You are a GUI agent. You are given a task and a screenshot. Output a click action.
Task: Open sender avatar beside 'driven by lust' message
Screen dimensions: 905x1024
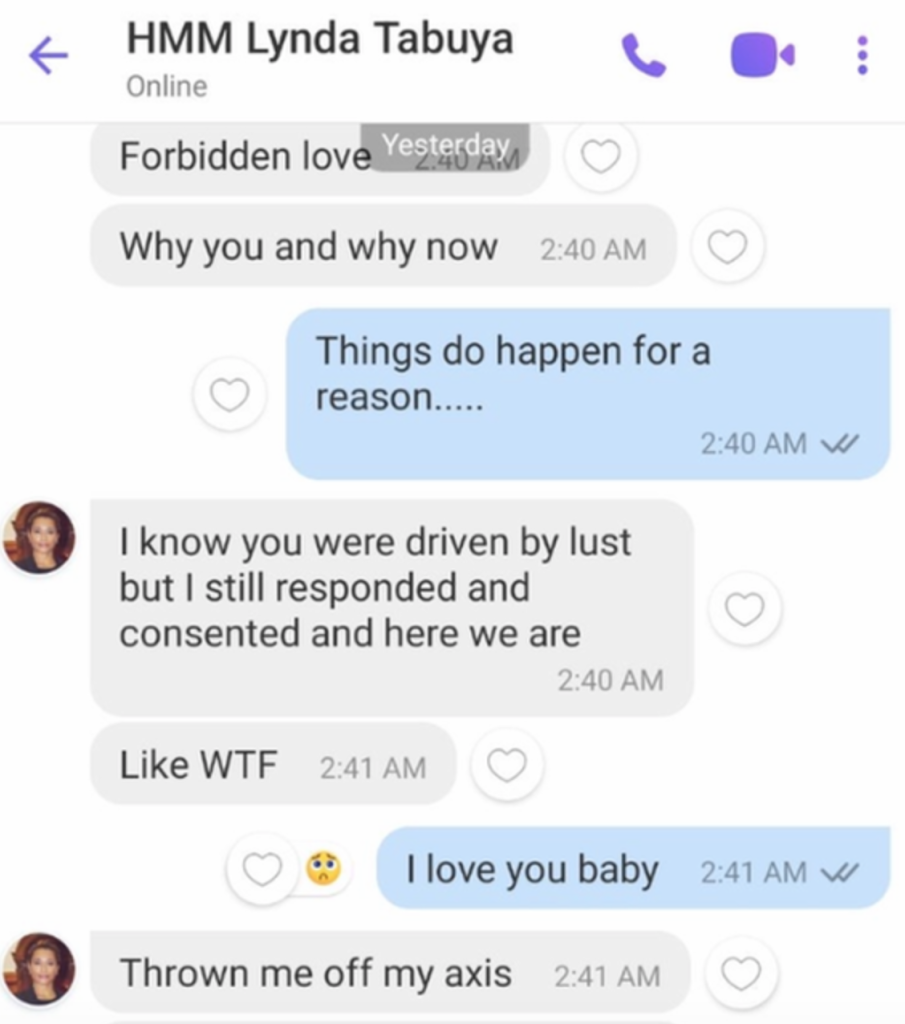[40, 538]
